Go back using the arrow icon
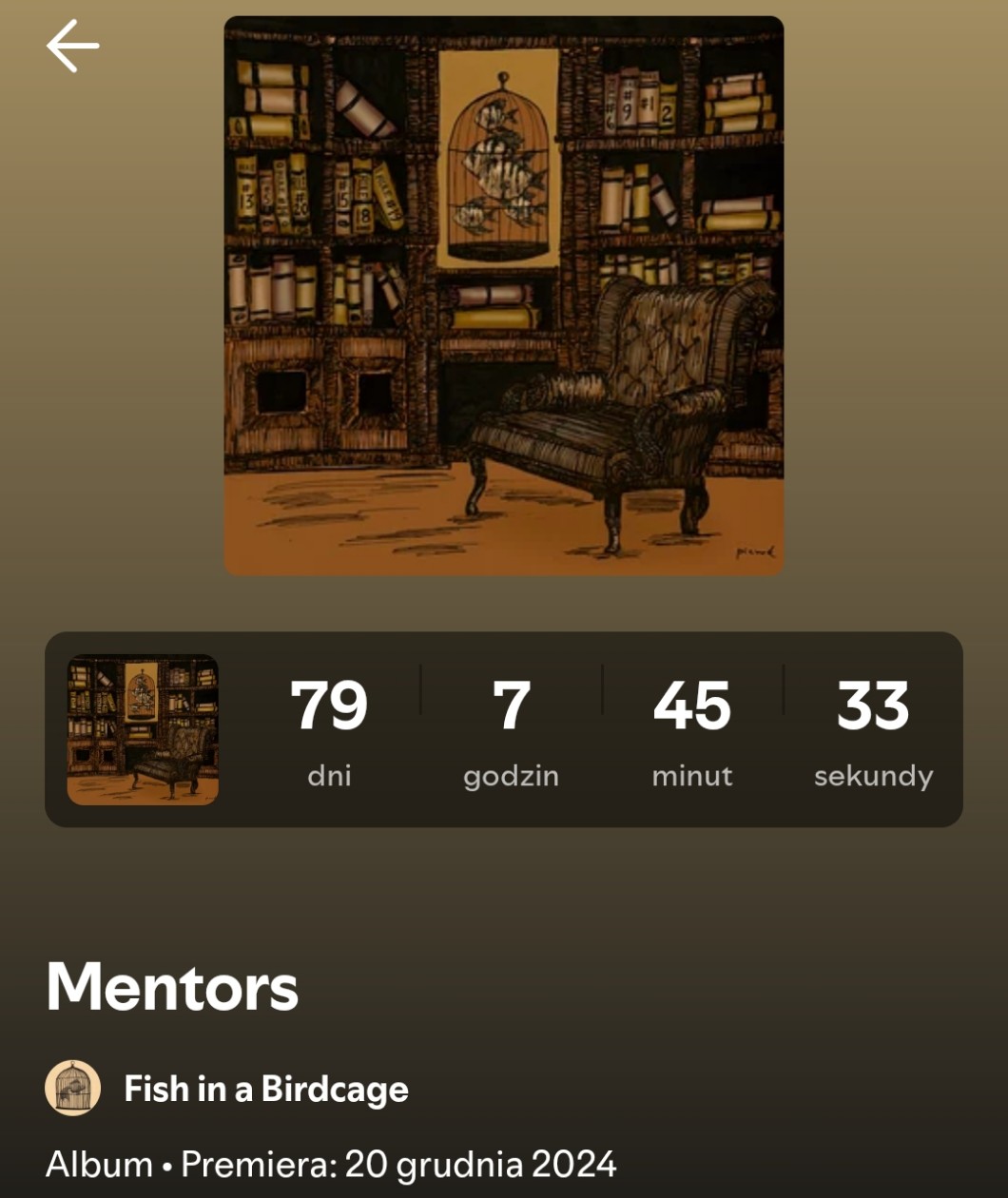This screenshot has width=1008, height=1198. pyautogui.click(x=73, y=46)
